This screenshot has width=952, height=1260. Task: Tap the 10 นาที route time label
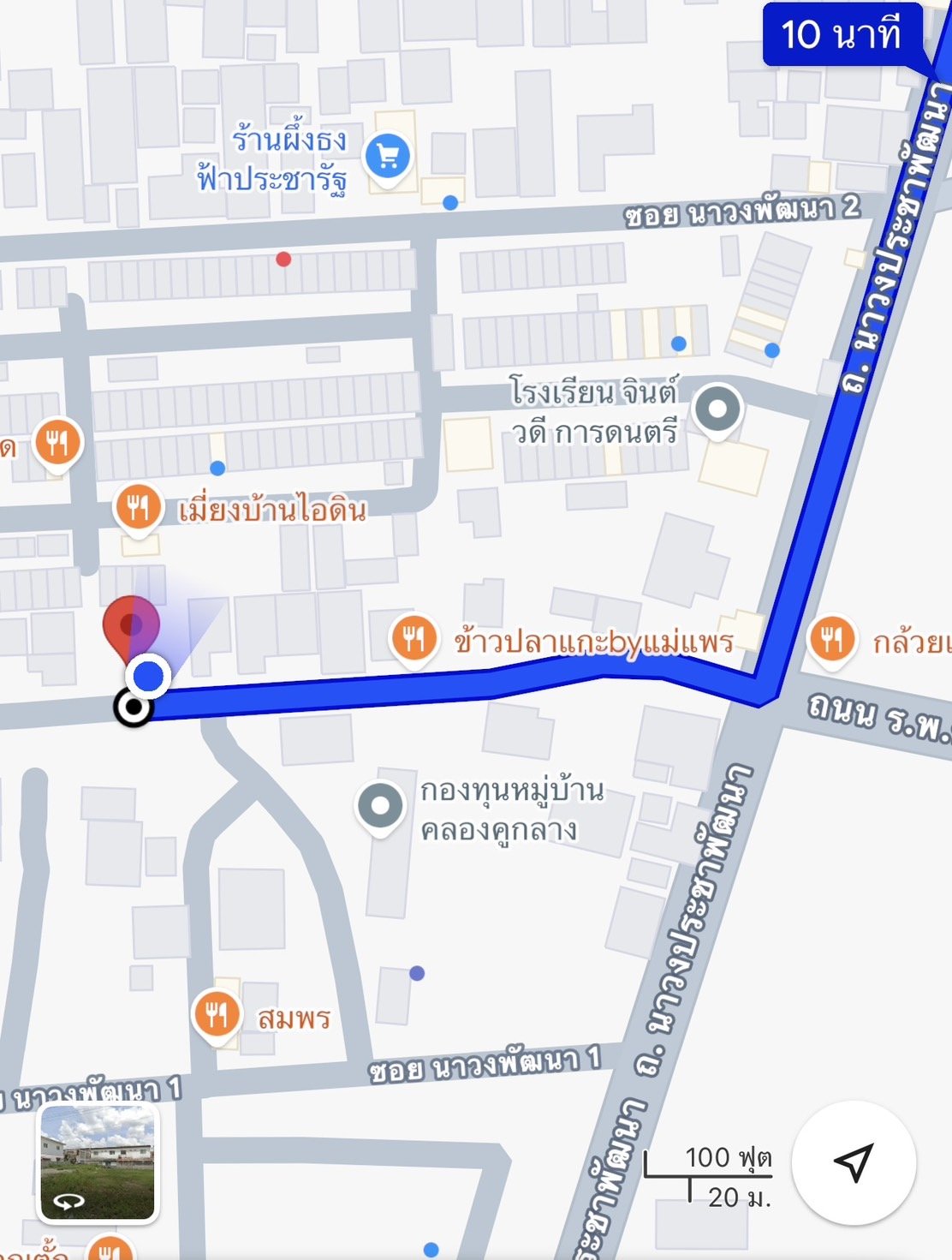click(842, 35)
